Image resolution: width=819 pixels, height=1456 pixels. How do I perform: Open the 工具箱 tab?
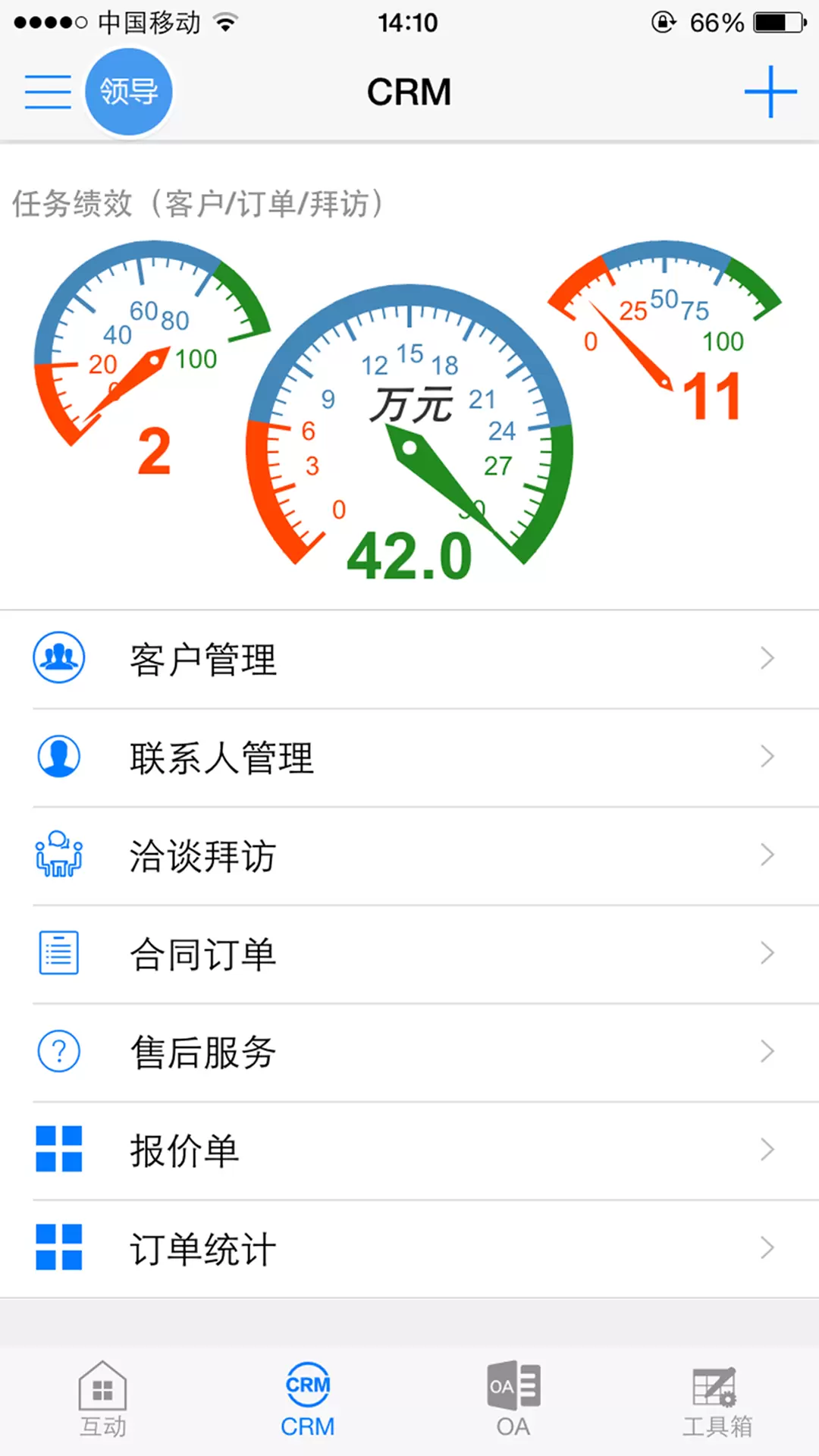coord(717,1400)
